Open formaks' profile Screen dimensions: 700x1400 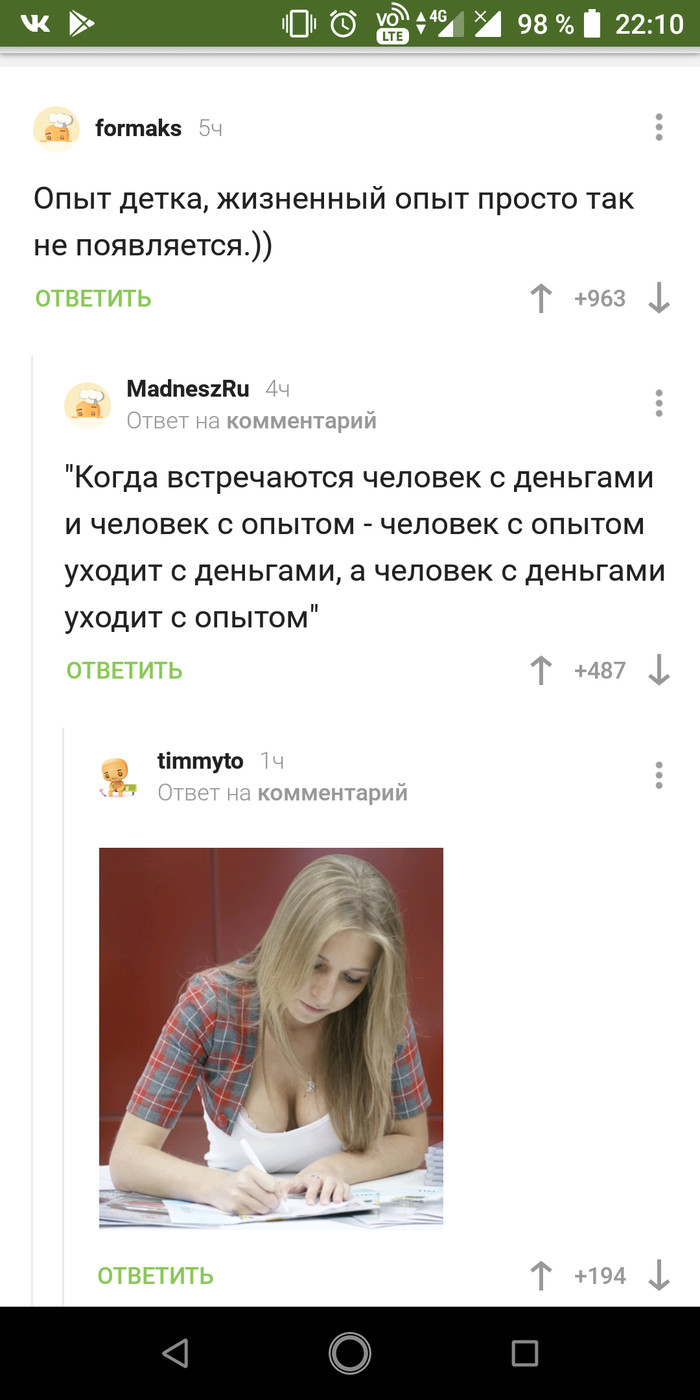tap(138, 128)
